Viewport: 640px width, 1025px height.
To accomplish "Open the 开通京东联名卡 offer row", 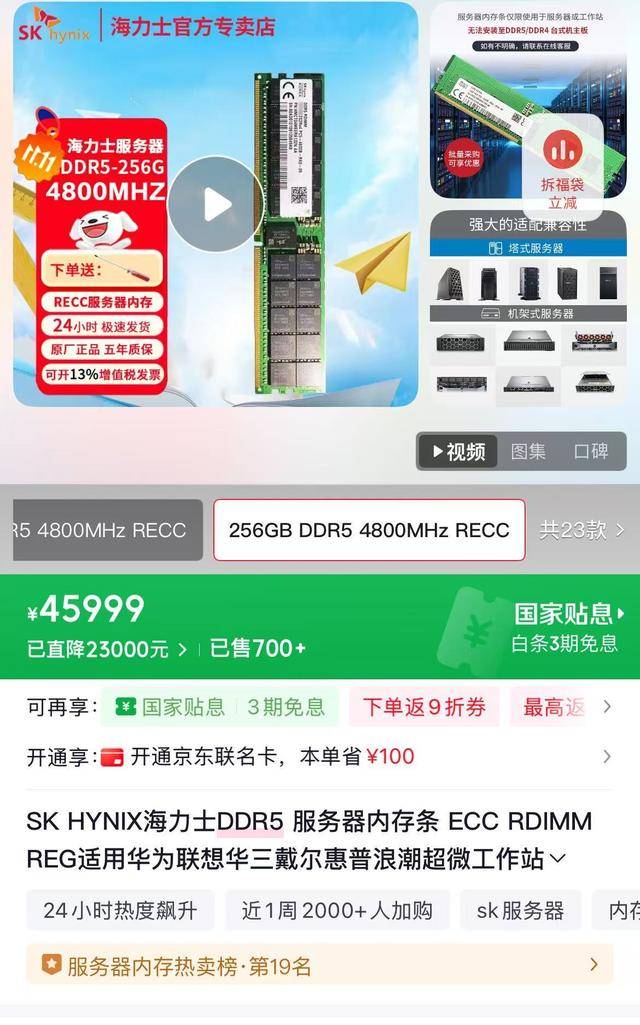I will [320, 756].
